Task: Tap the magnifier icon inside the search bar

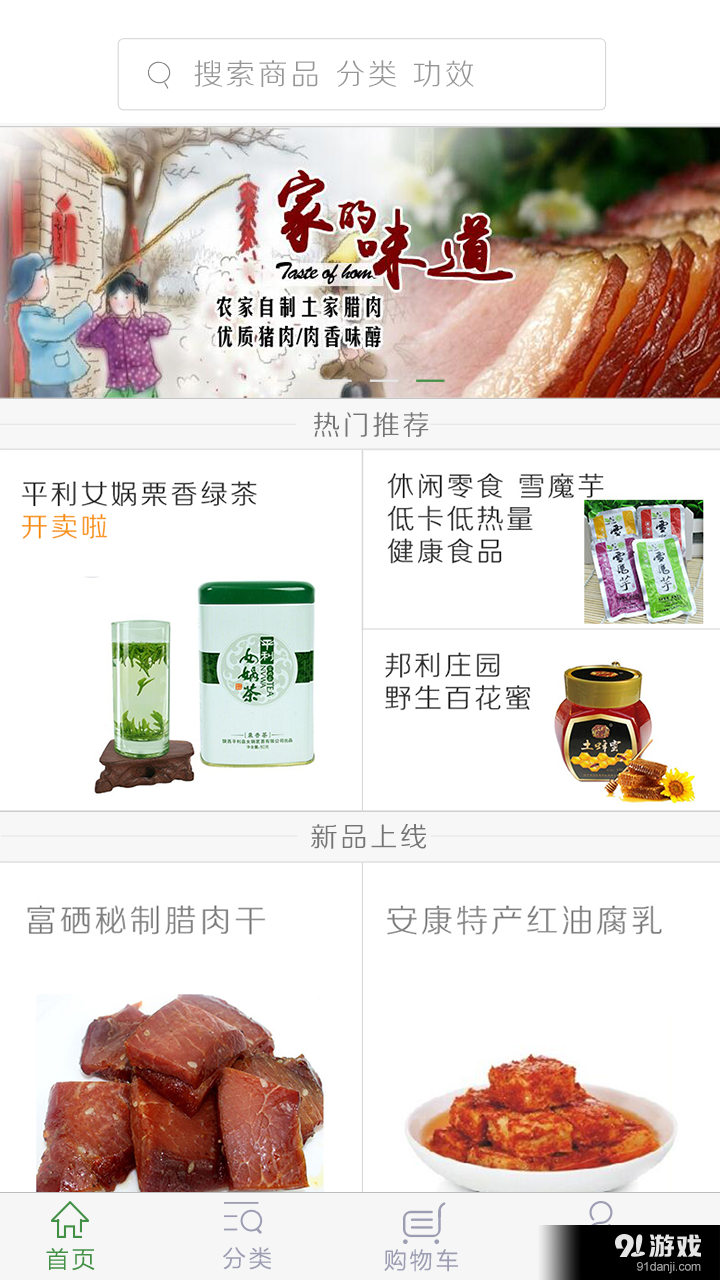Action: [158, 74]
